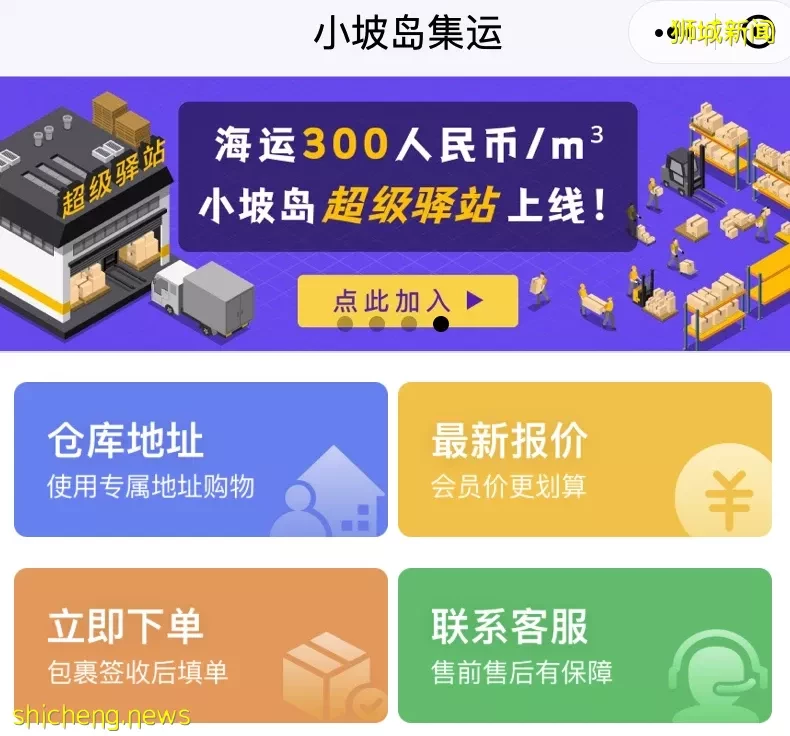
Task: Open the 联系客服 card
Action: (x=584, y=645)
